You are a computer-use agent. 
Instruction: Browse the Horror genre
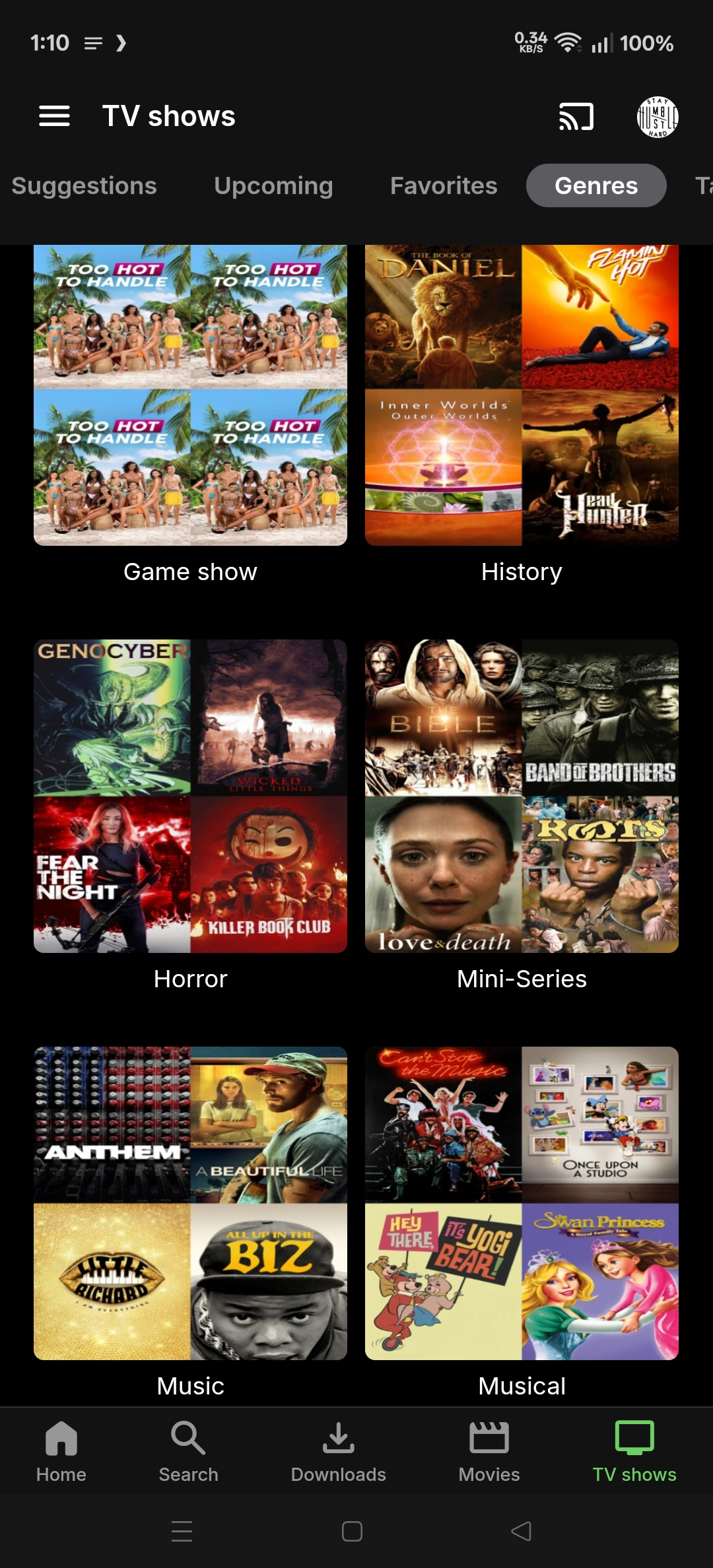190,796
